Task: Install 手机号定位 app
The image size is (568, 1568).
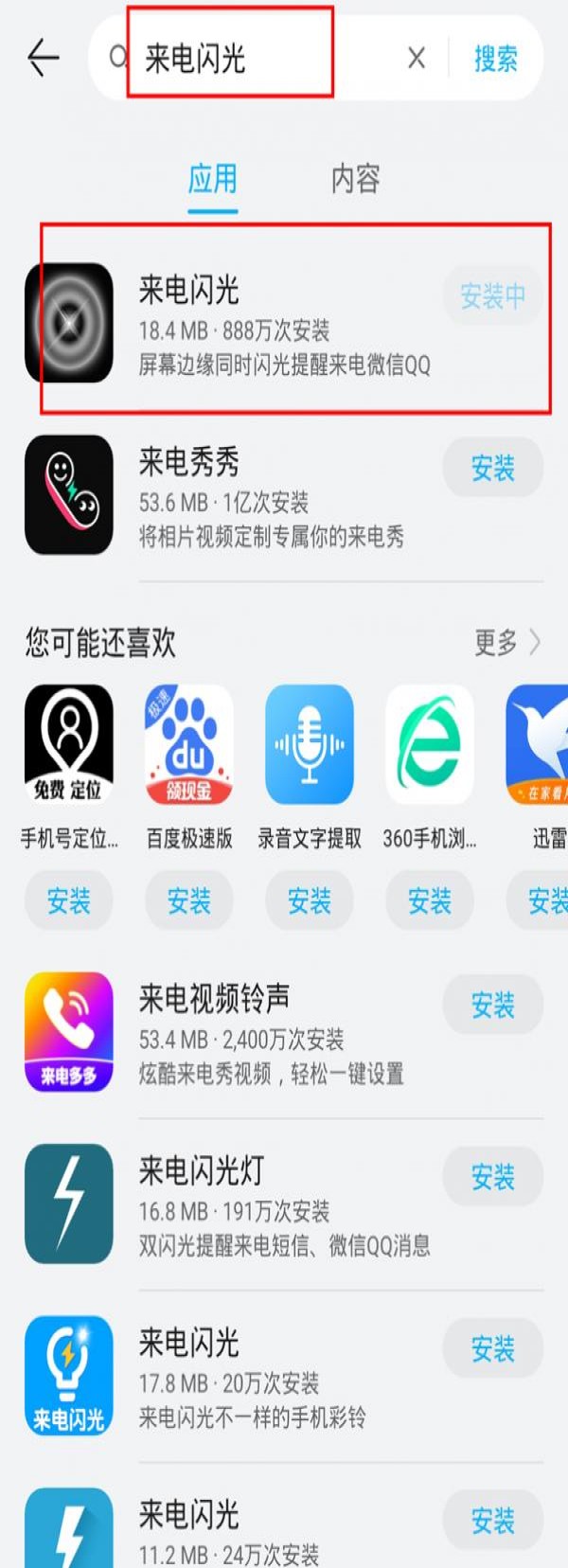Action: [68, 900]
